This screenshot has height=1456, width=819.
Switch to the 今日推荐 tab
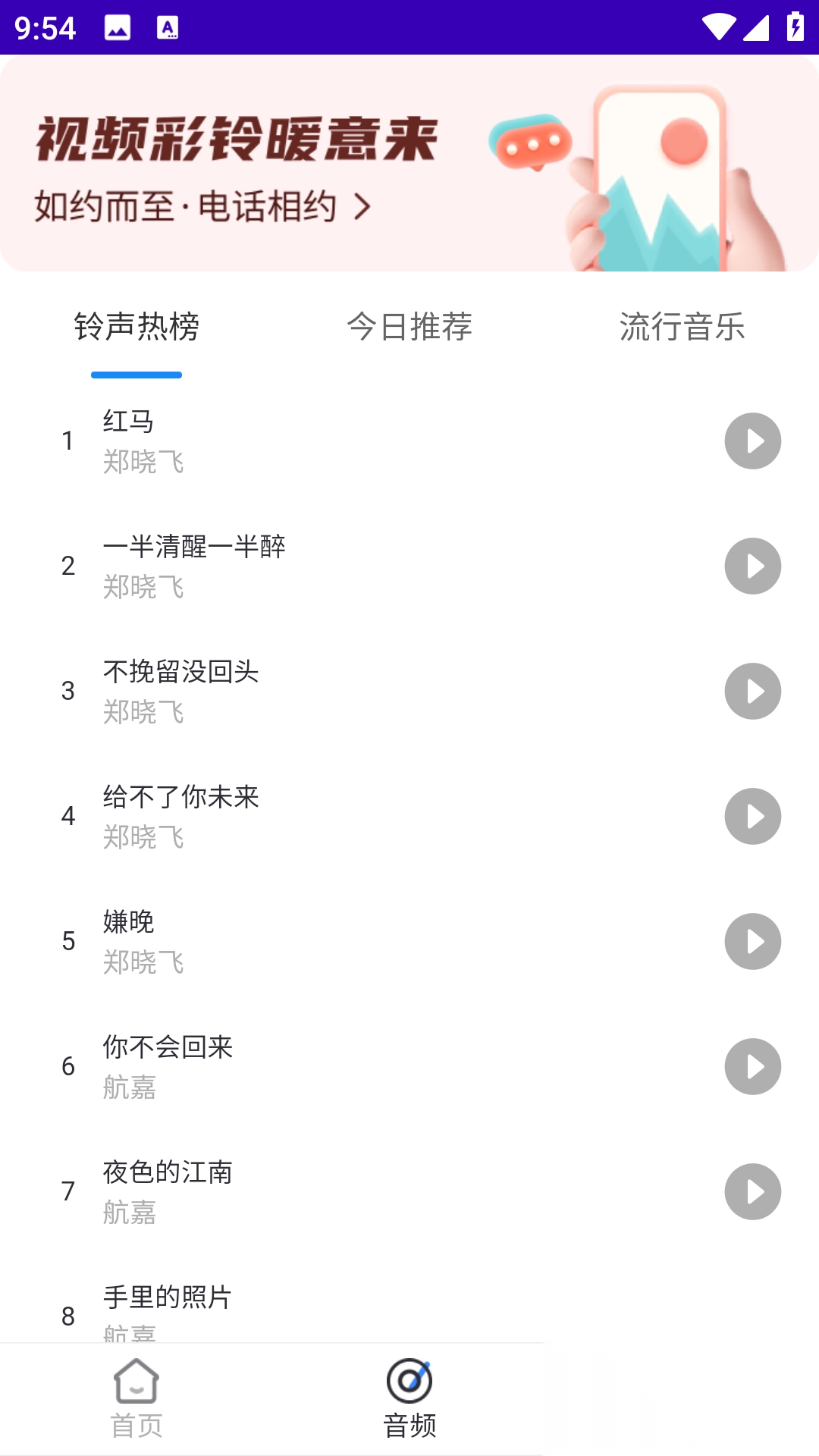tap(409, 328)
